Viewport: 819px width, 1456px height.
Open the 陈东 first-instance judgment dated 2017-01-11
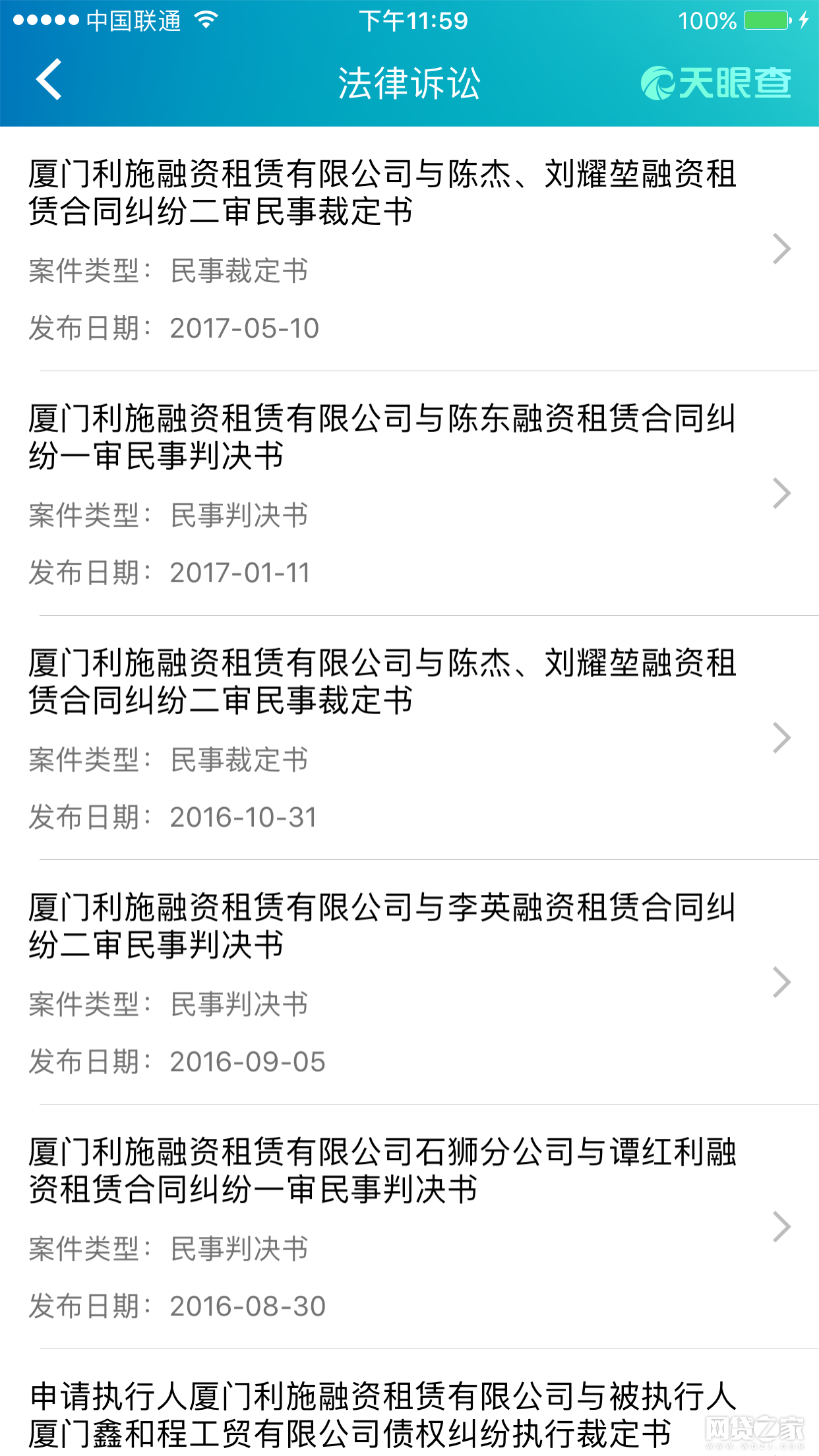(409, 494)
